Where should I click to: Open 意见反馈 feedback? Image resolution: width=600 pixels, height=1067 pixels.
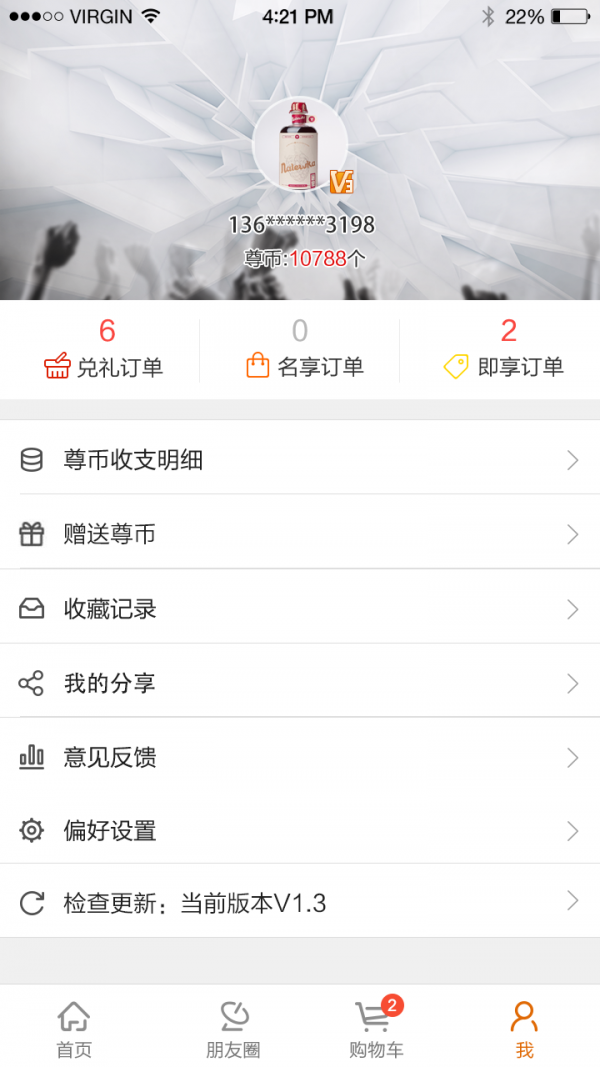[x=300, y=757]
